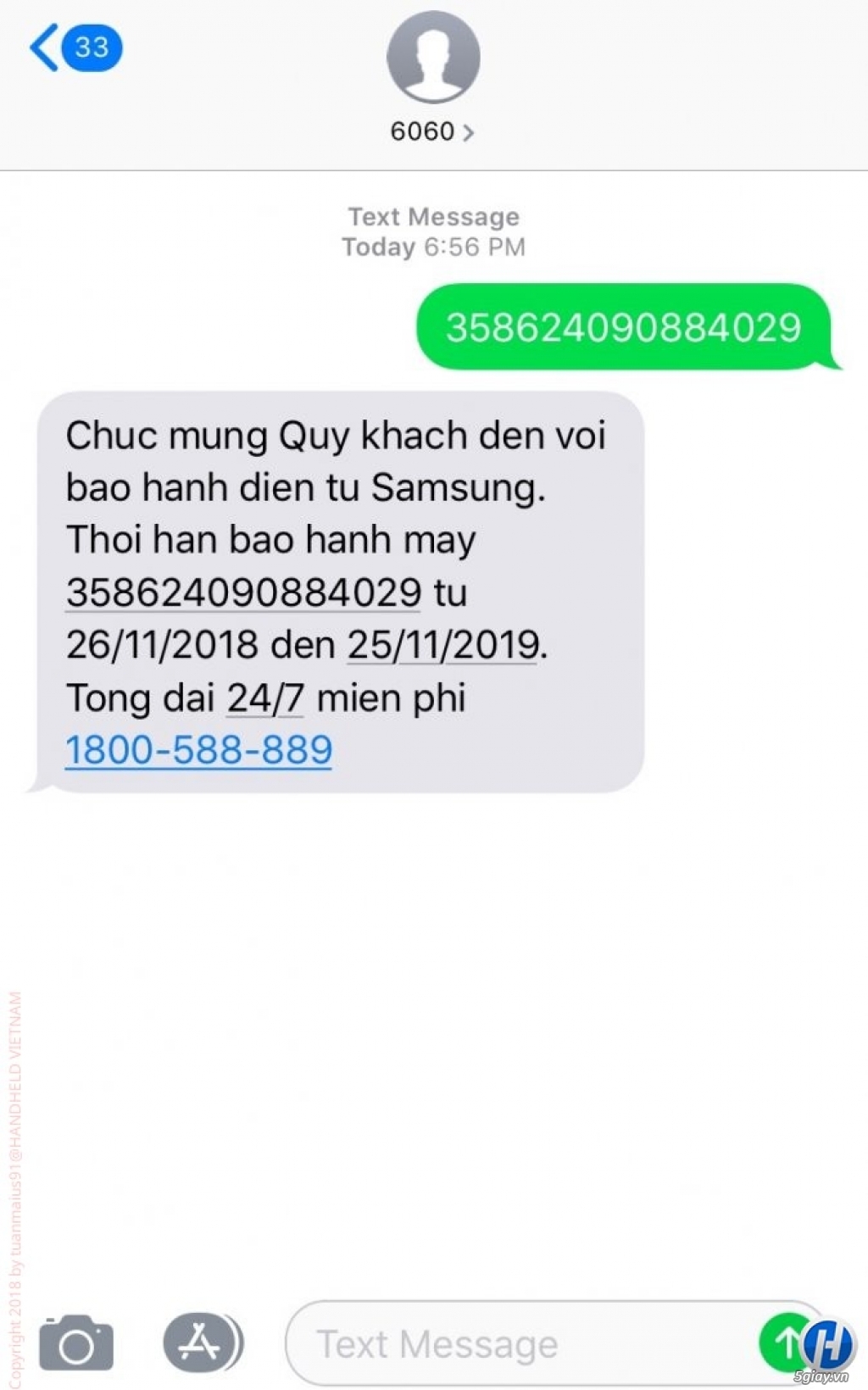
Task: Open contact details for 6060
Action: click(432, 131)
